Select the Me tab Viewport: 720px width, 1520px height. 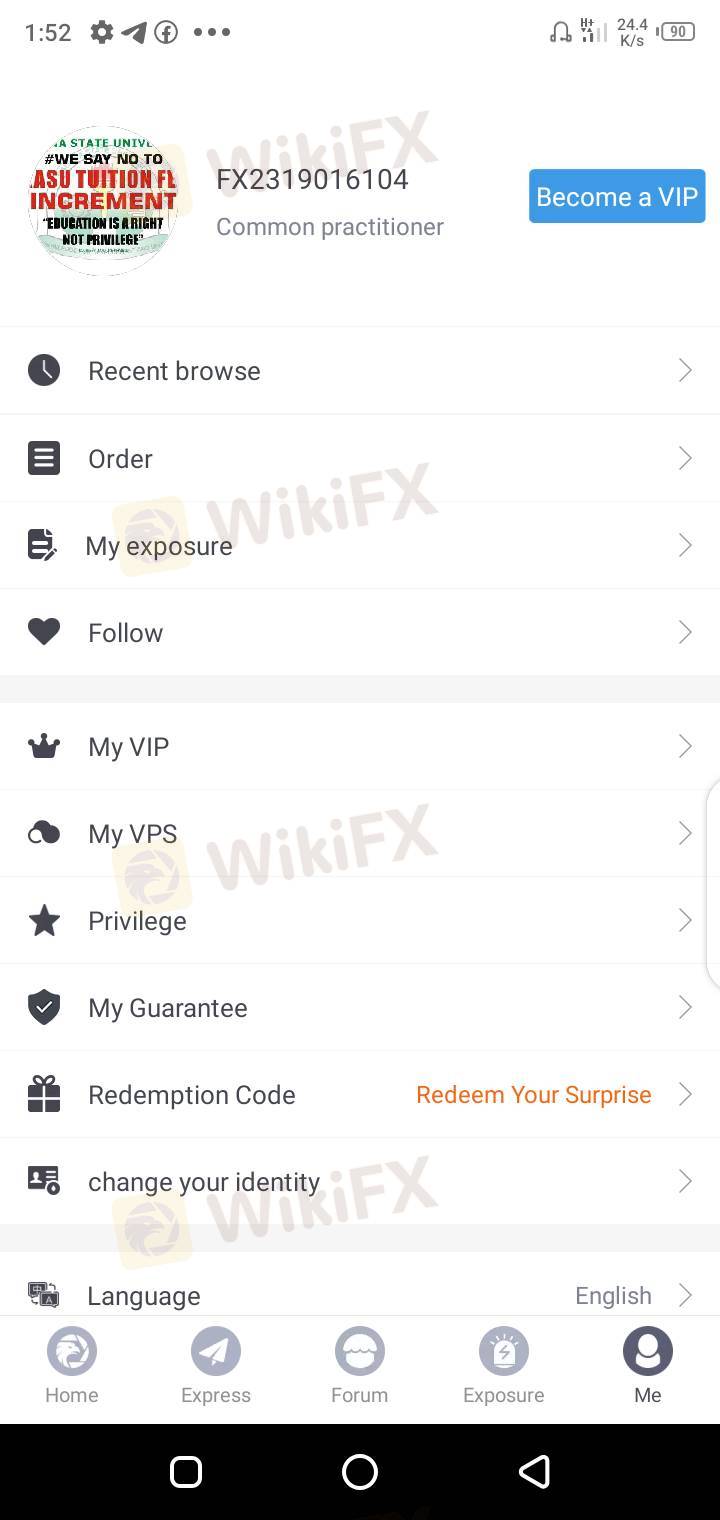(x=647, y=1366)
